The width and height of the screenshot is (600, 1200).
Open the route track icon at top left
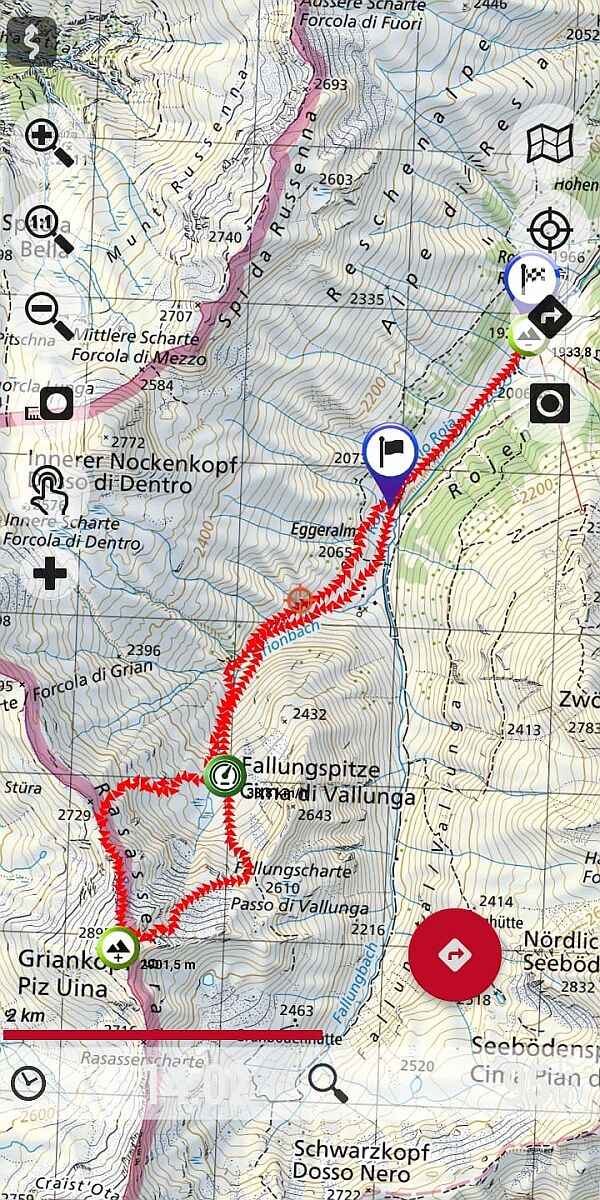pyautogui.click(x=32, y=41)
